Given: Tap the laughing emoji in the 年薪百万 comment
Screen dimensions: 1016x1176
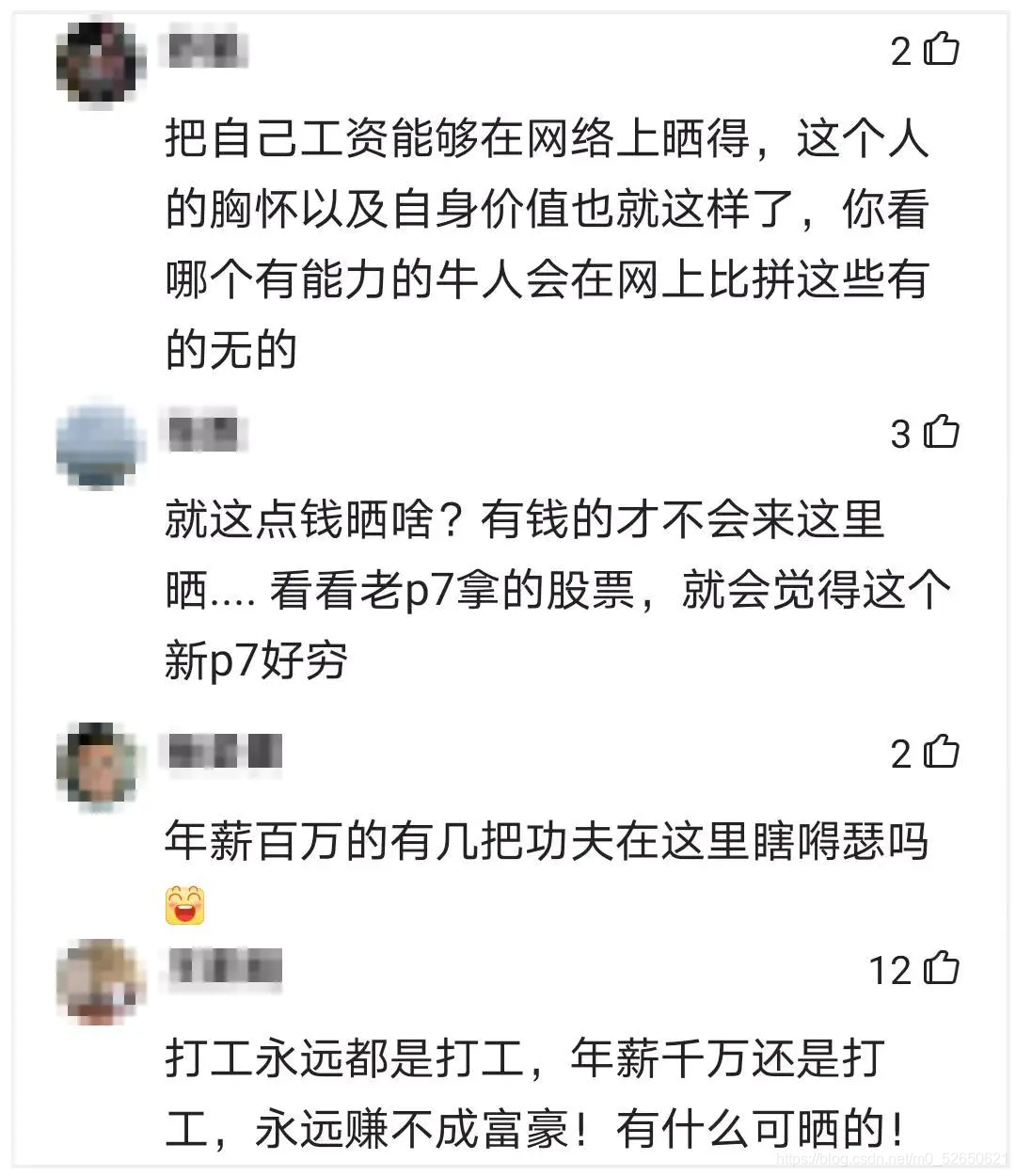Looking at the screenshot, I should (x=184, y=906).
